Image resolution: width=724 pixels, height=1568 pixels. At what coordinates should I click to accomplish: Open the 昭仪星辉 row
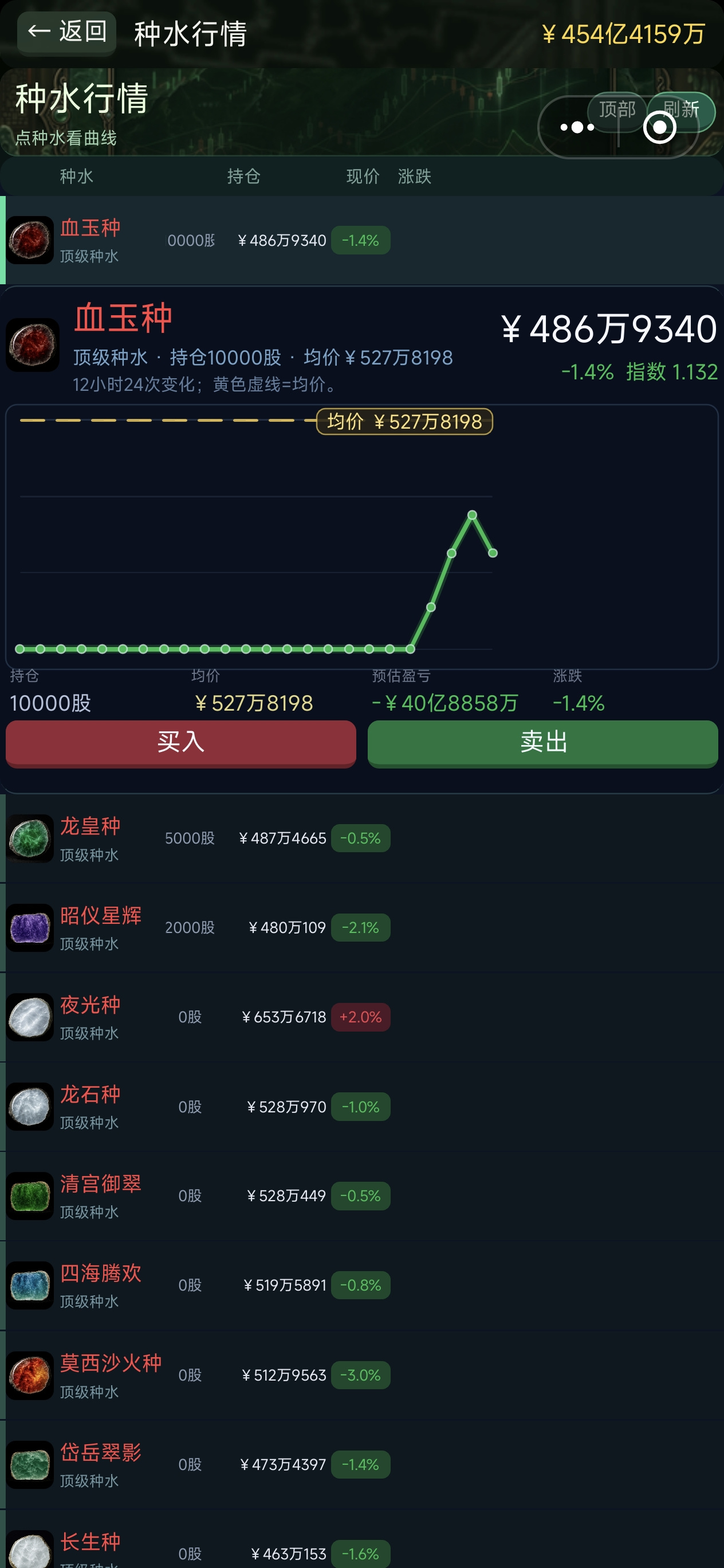(362, 928)
